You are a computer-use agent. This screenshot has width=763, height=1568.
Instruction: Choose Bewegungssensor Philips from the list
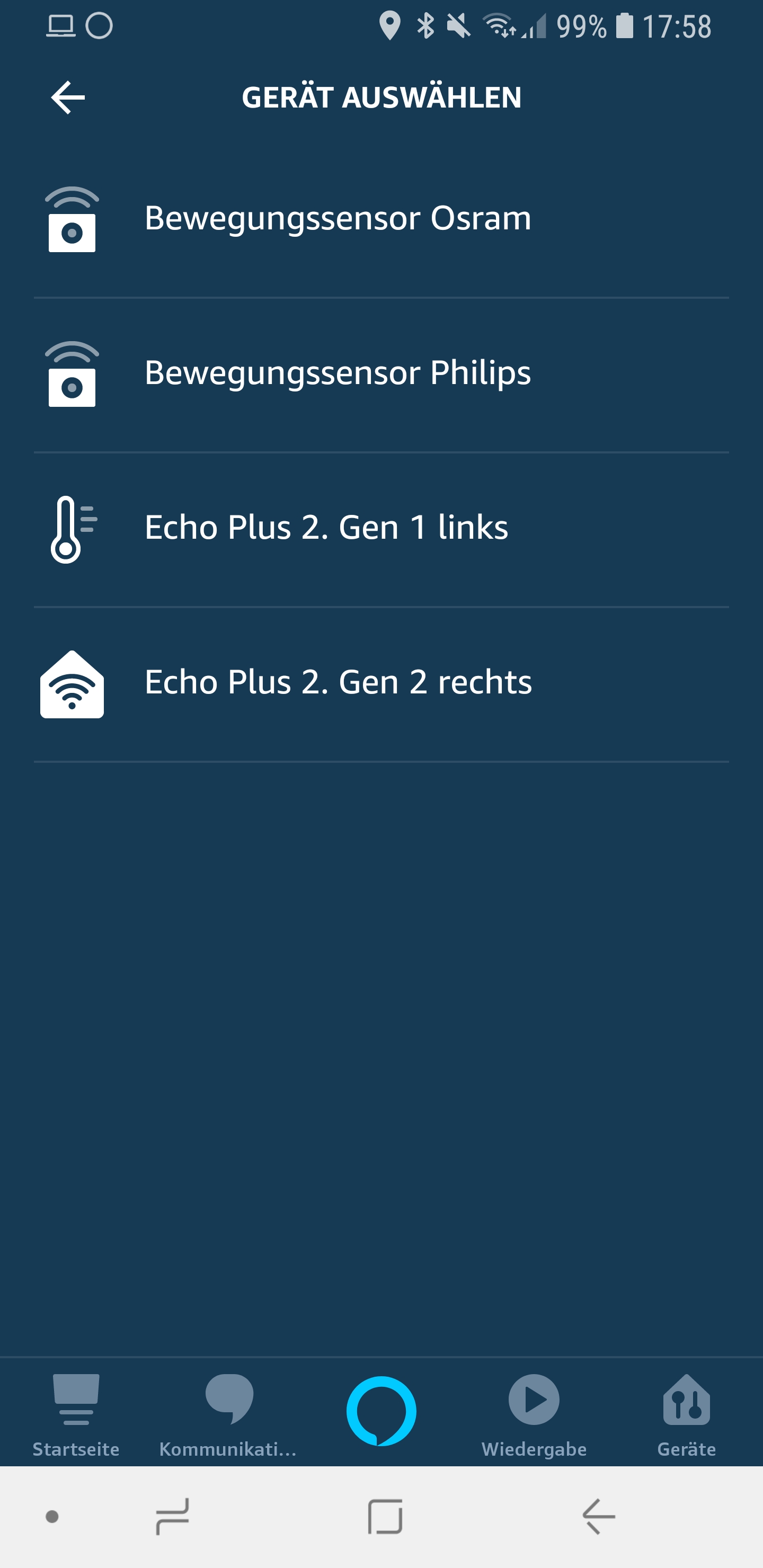(338, 373)
